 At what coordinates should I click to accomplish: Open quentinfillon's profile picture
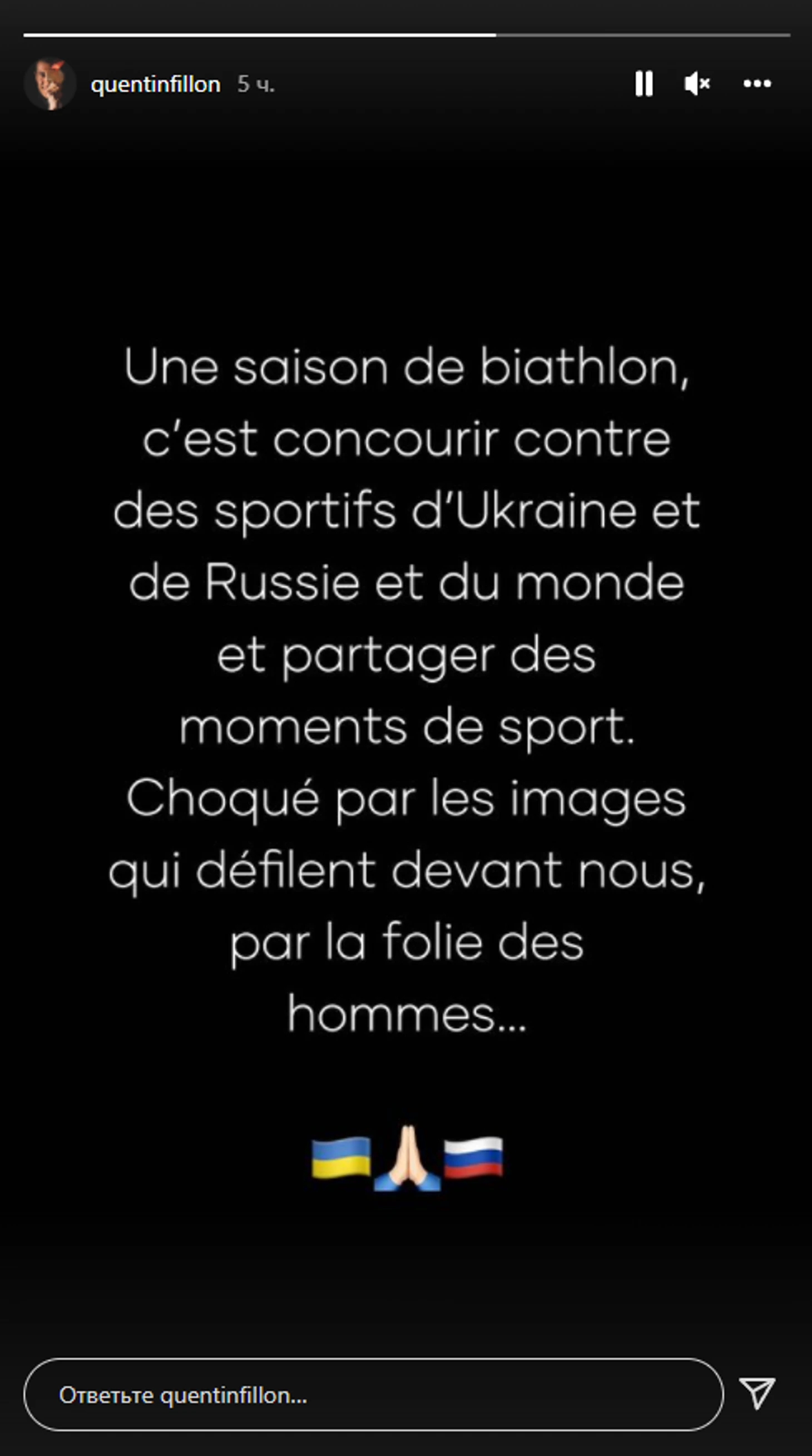click(x=49, y=84)
